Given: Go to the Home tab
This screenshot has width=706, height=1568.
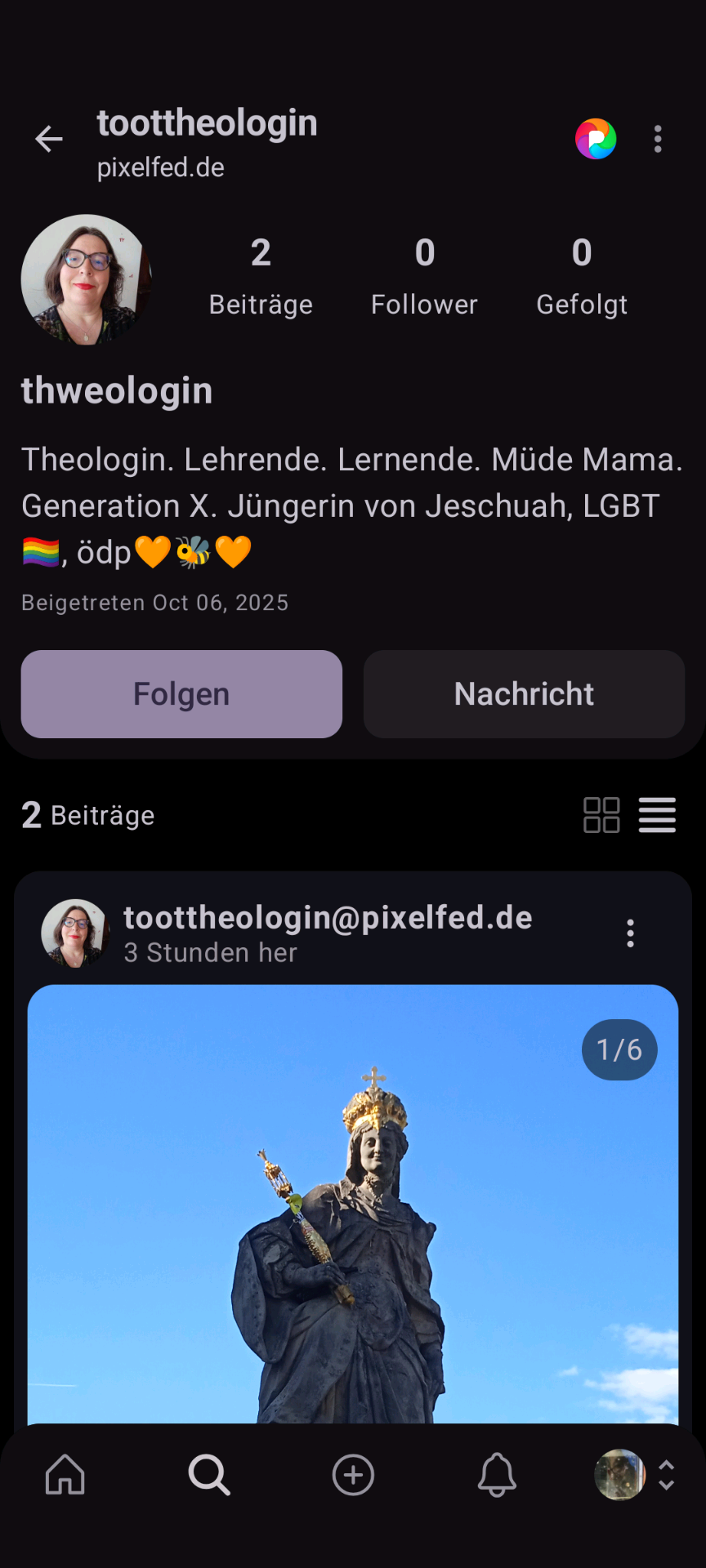Looking at the screenshot, I should 65,1475.
